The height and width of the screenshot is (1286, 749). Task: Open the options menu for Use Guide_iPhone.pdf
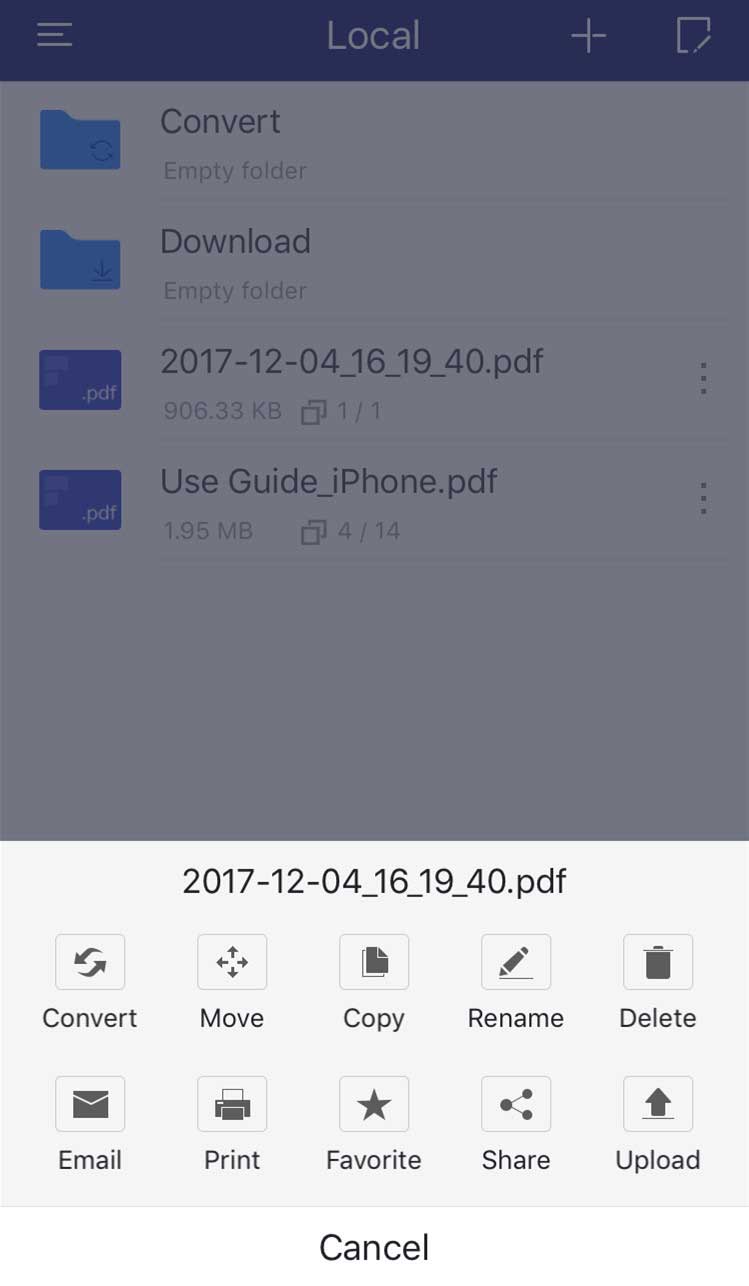coord(703,497)
